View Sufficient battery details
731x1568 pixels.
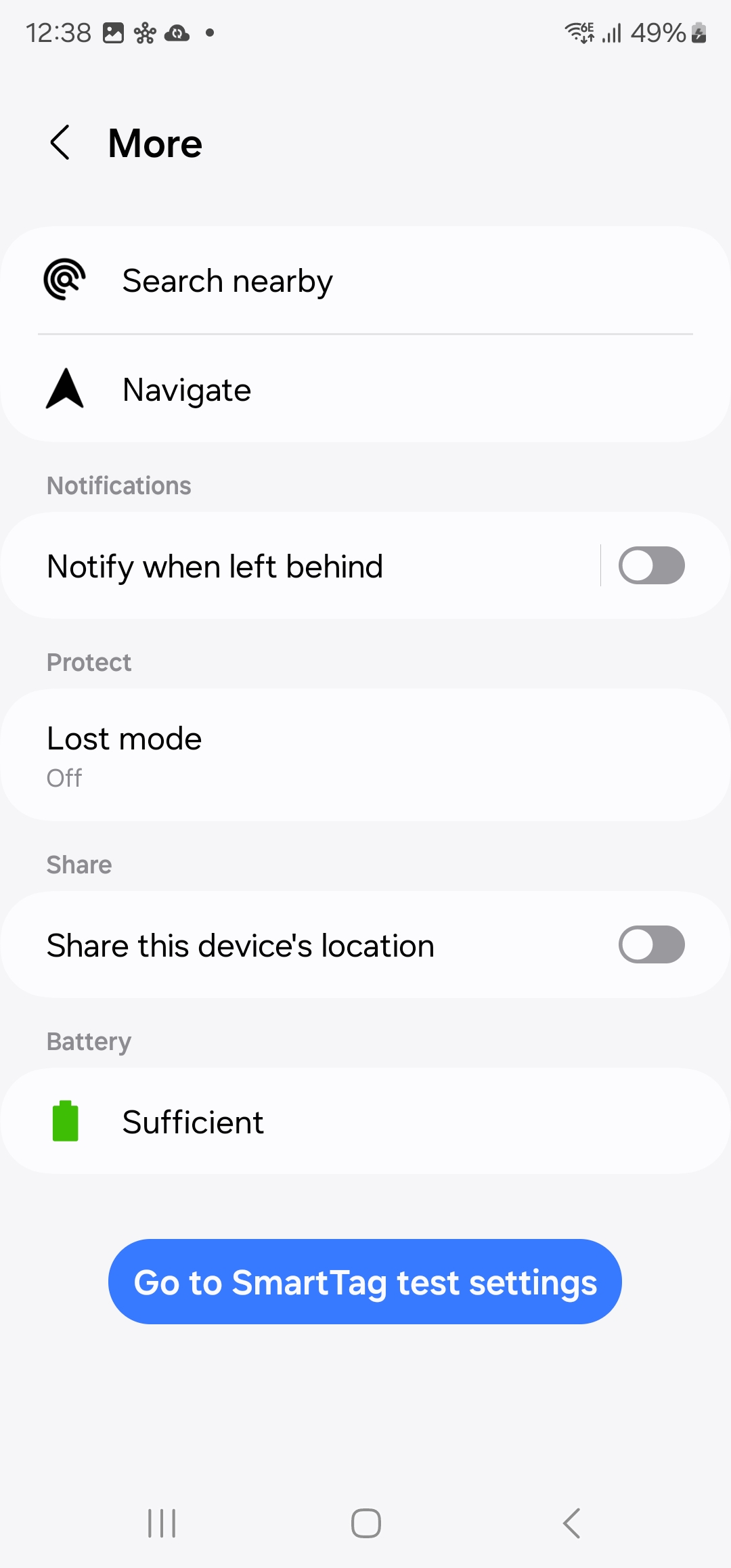pos(365,1121)
